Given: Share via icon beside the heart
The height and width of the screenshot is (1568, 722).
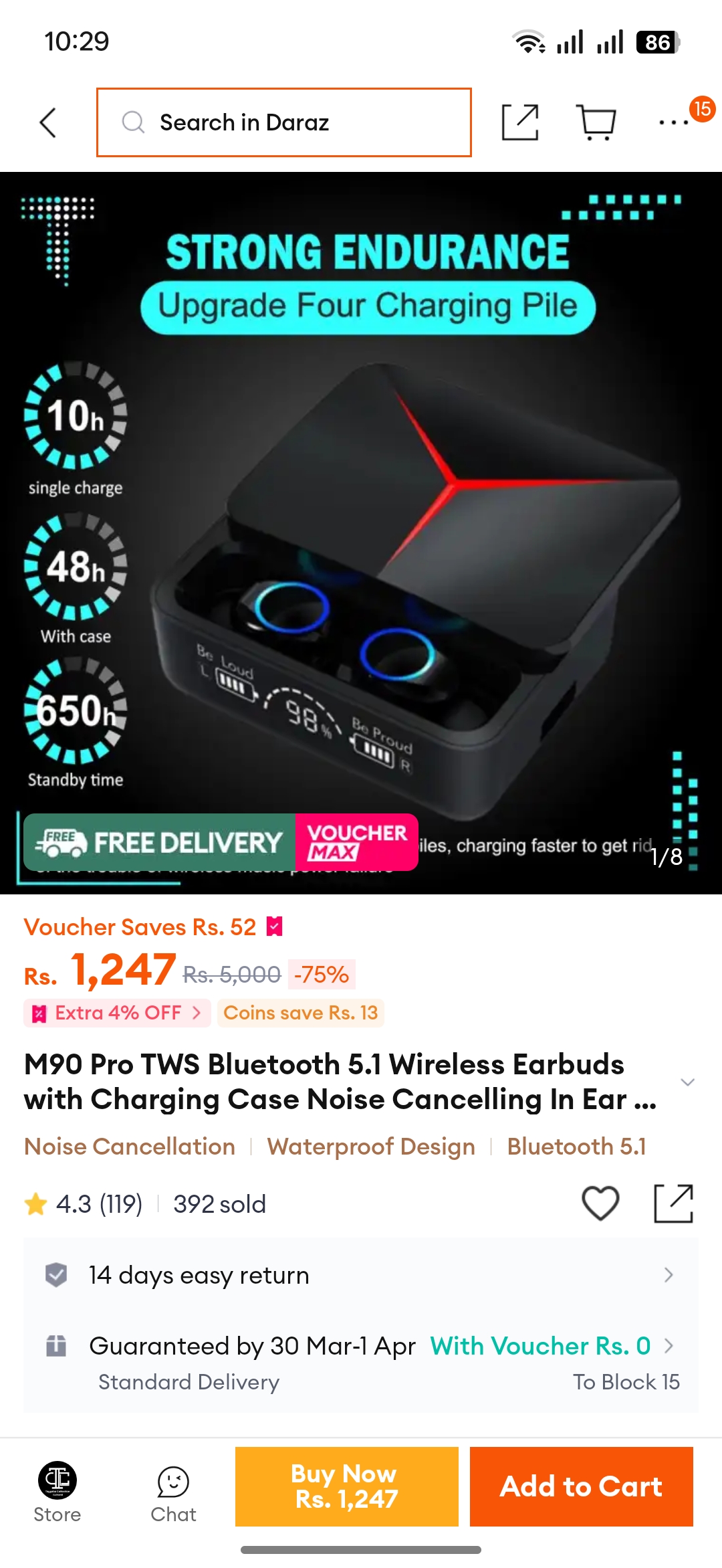Looking at the screenshot, I should (673, 1203).
